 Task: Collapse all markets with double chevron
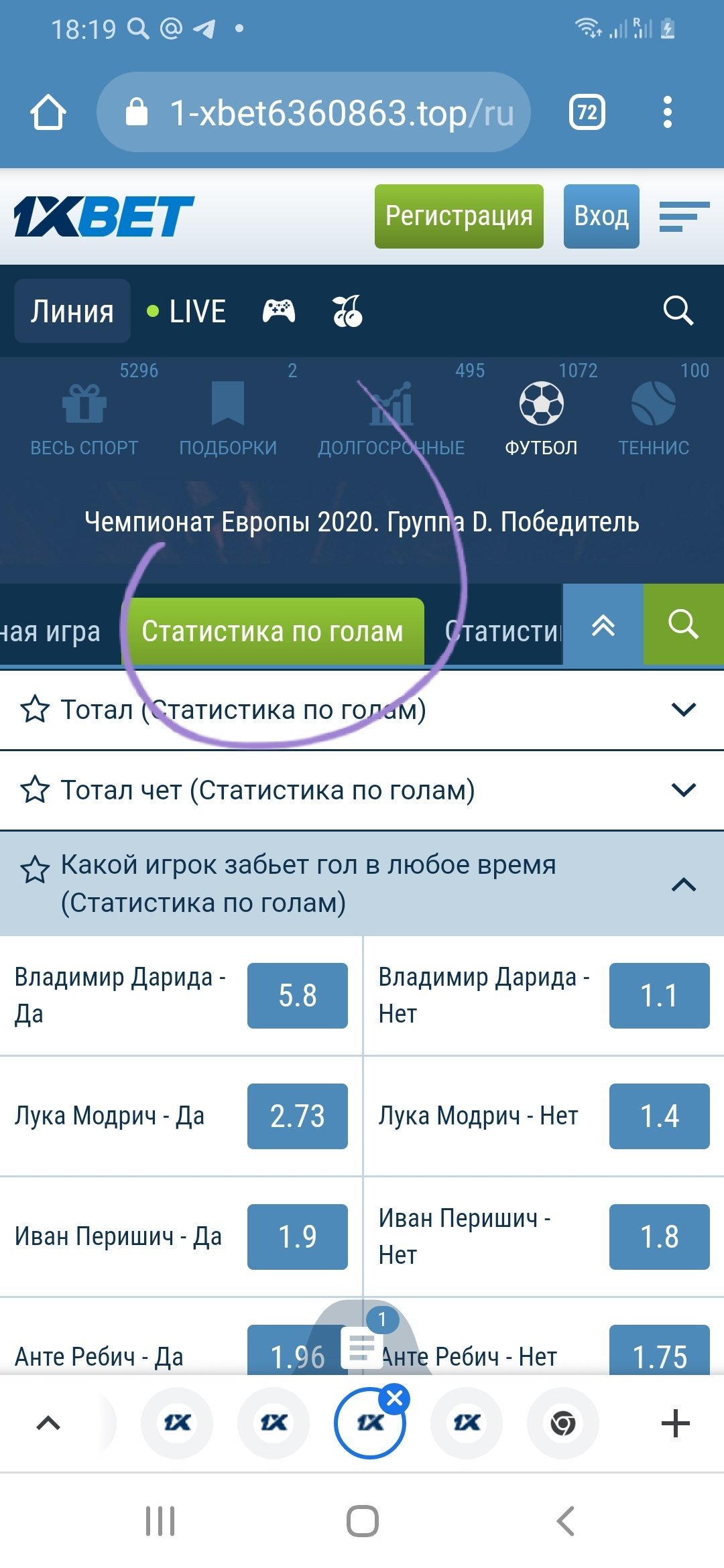coord(603,625)
